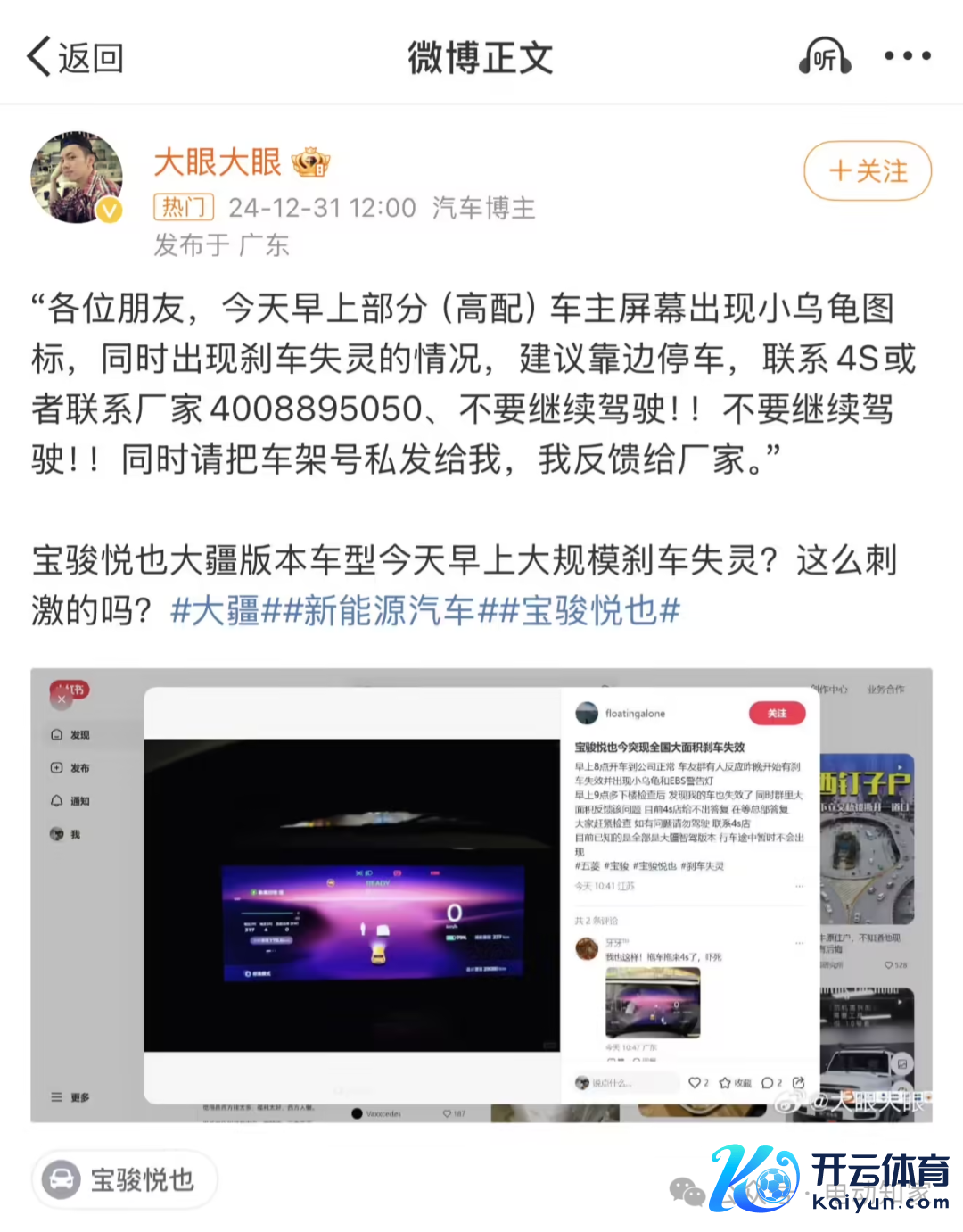Follow the author with +关注
The image size is (963, 1232).
(x=867, y=170)
